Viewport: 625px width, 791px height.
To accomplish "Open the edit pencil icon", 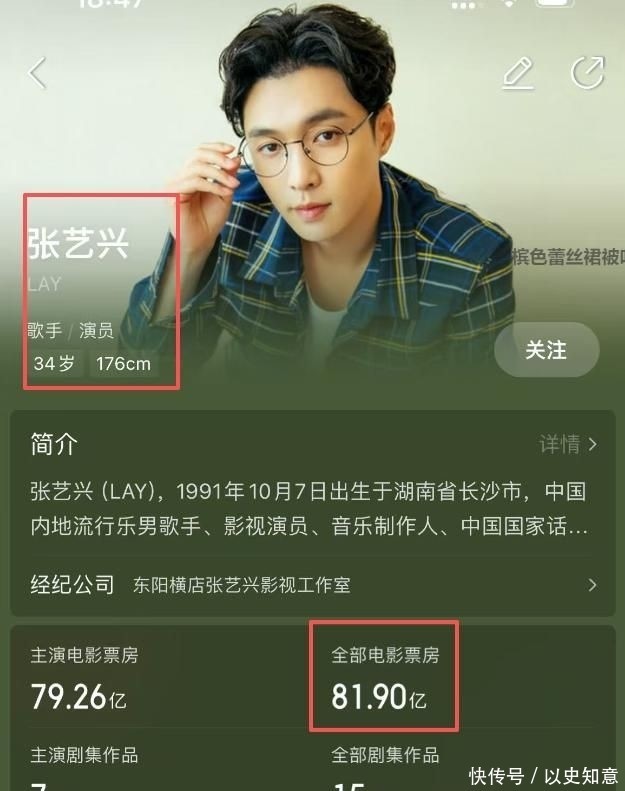I will point(517,73).
